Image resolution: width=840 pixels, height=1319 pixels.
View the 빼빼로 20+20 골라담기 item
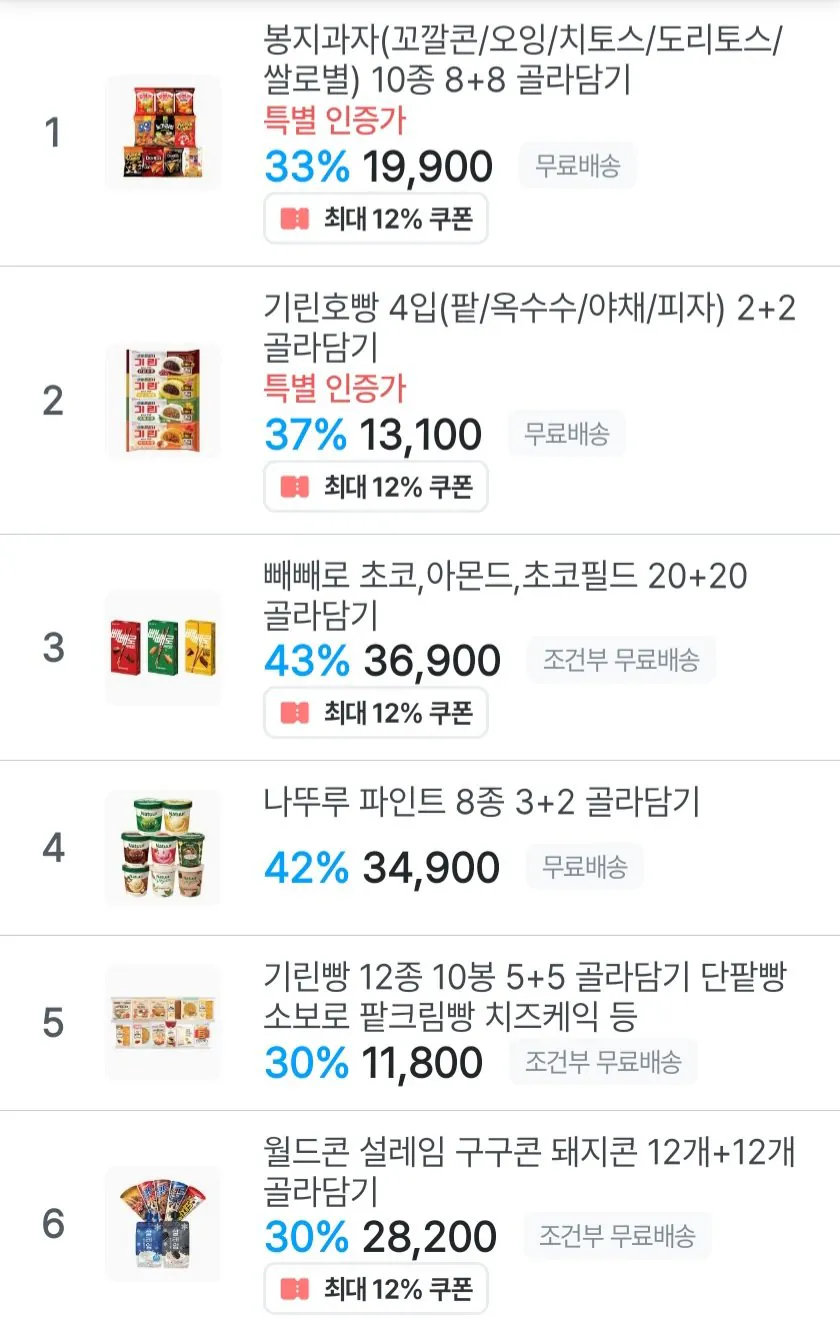coord(505,594)
